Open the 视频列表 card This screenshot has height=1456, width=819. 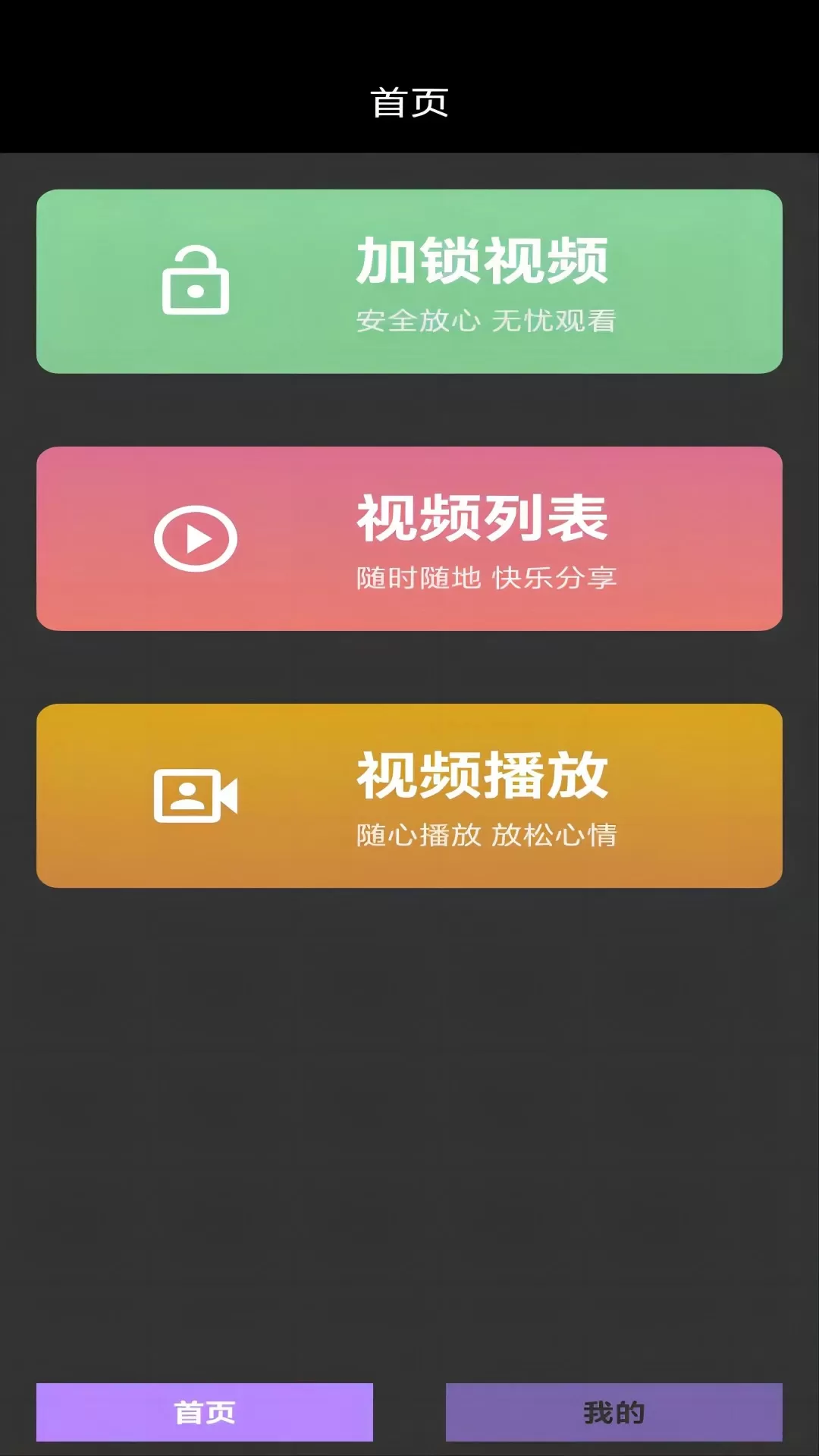409,538
